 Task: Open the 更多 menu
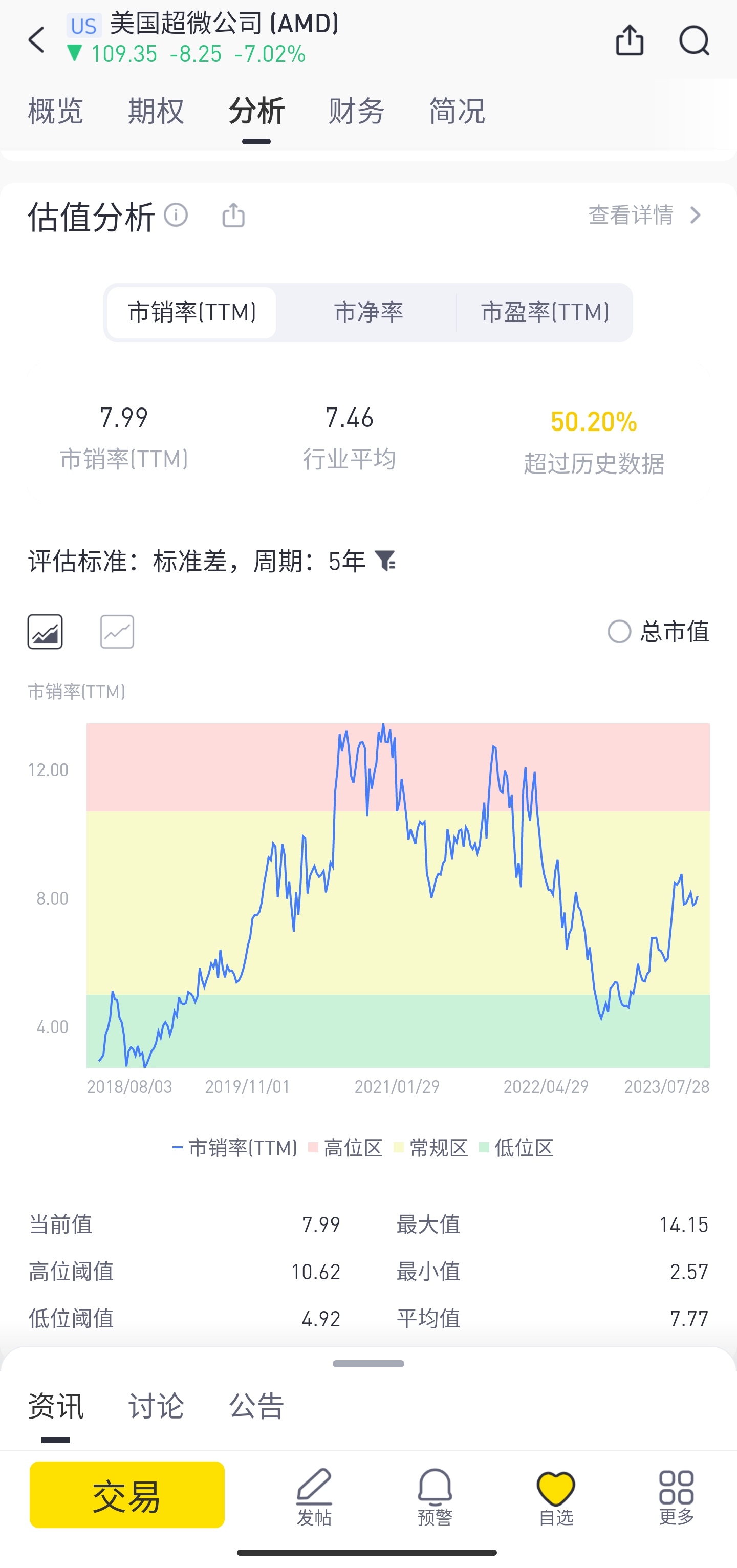pyautogui.click(x=676, y=1497)
